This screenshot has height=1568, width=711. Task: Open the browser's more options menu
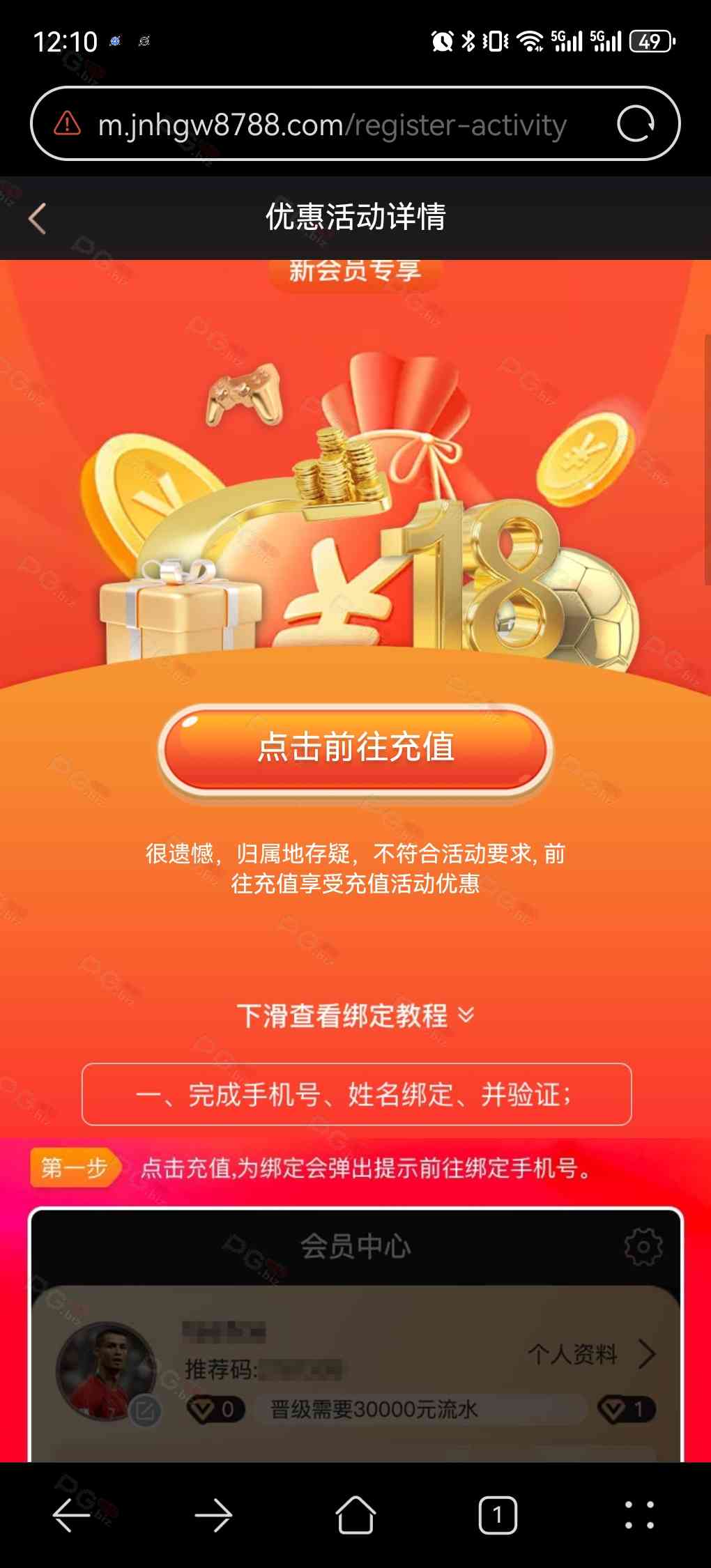(x=639, y=1514)
